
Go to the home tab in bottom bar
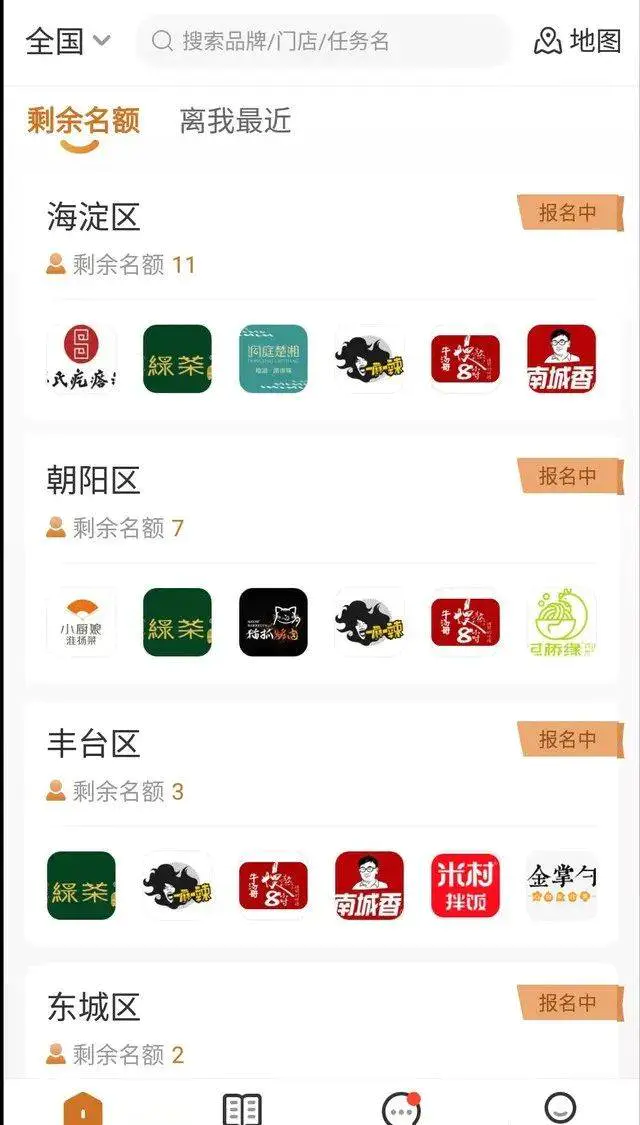point(83,1107)
